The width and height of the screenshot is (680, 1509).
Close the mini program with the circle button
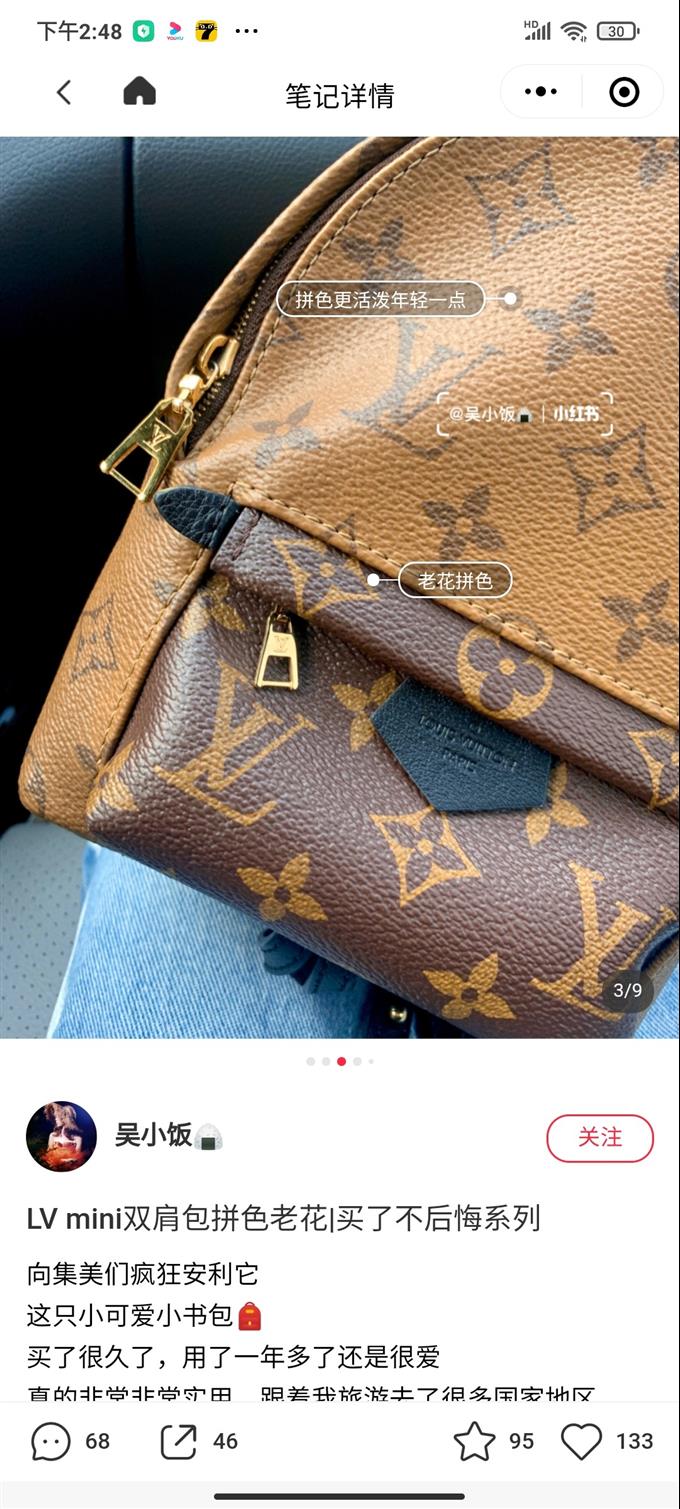(624, 92)
